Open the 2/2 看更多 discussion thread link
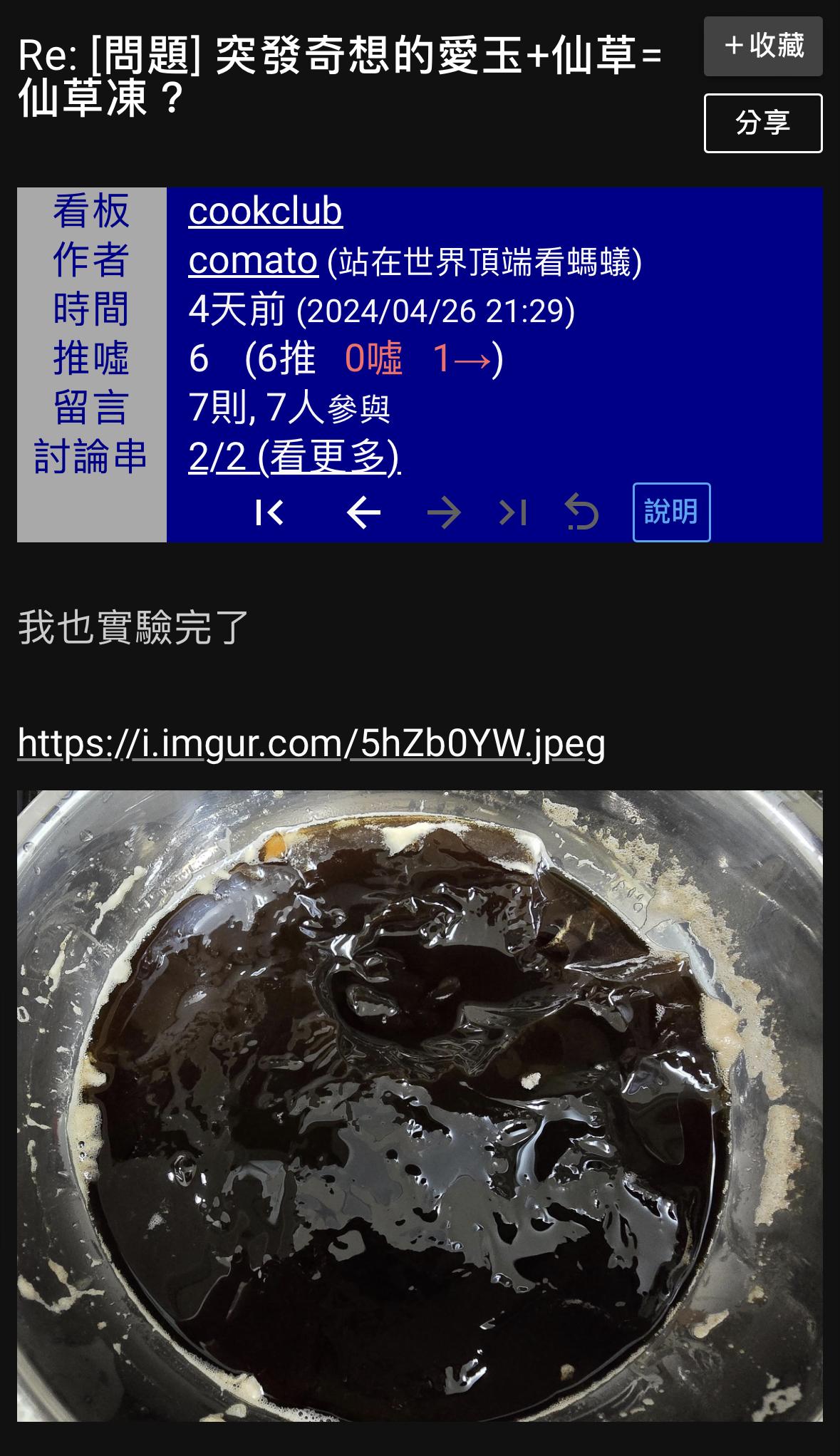Viewport: 840px width, 1456px height. coord(294,457)
